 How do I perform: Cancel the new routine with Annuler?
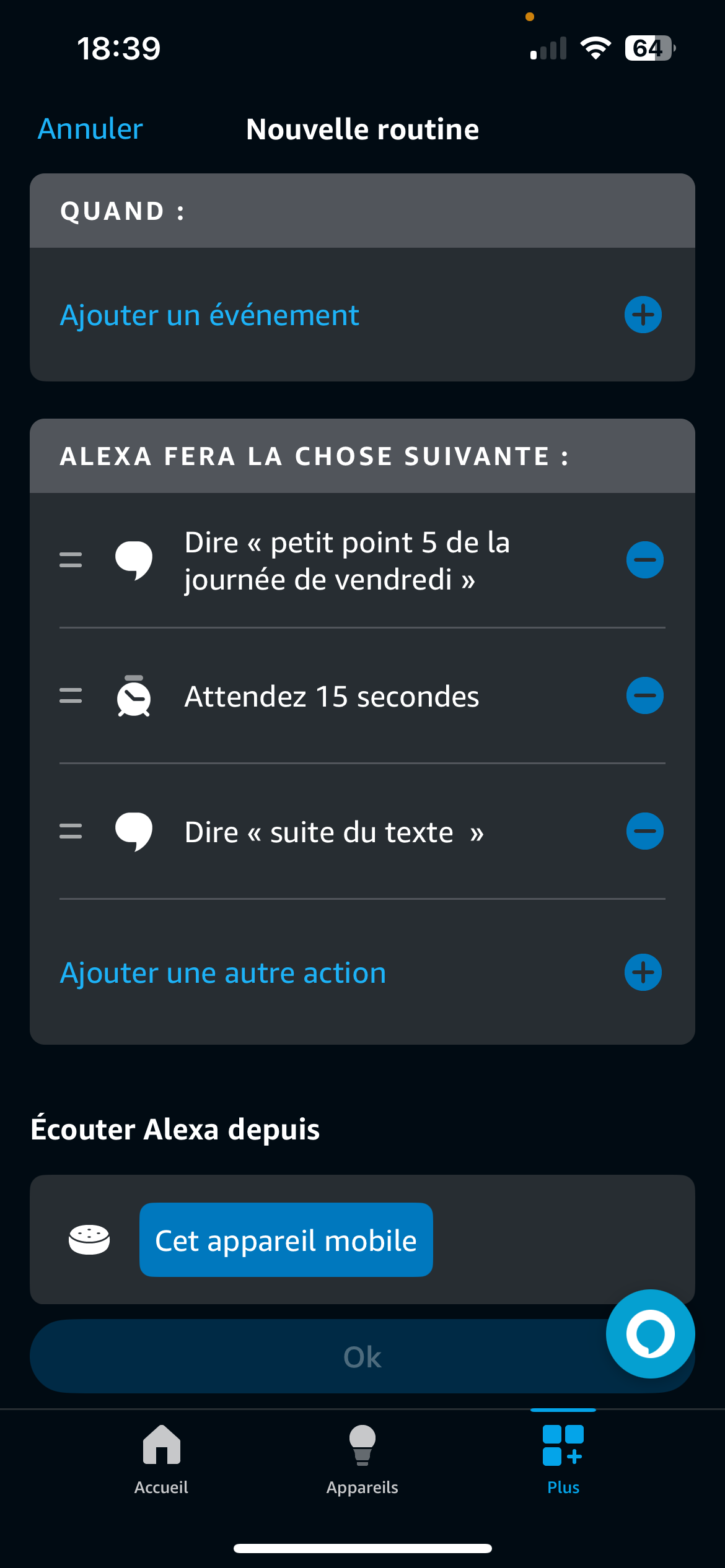tap(90, 129)
